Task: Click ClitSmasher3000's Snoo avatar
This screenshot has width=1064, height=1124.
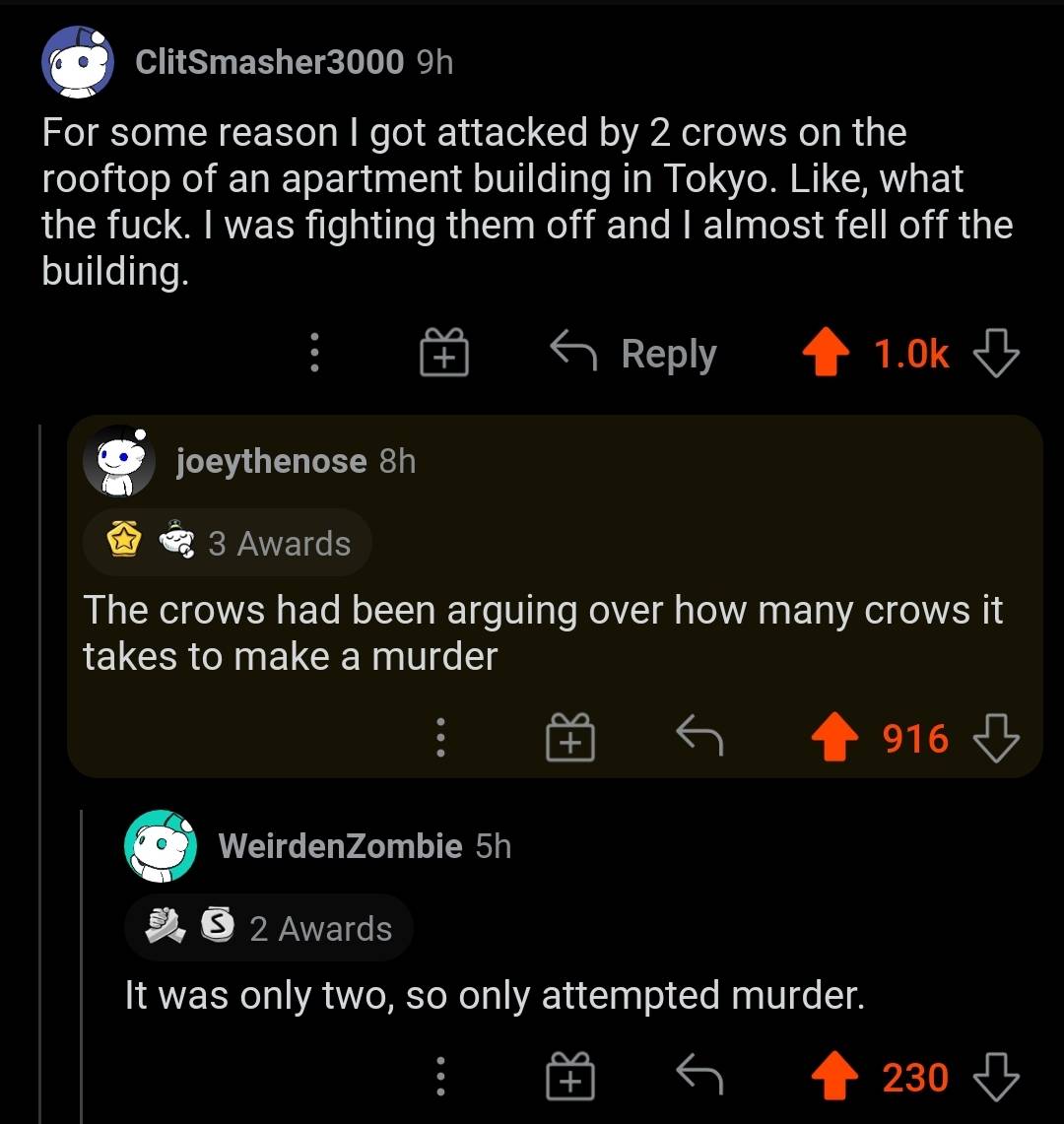Action: tap(78, 62)
